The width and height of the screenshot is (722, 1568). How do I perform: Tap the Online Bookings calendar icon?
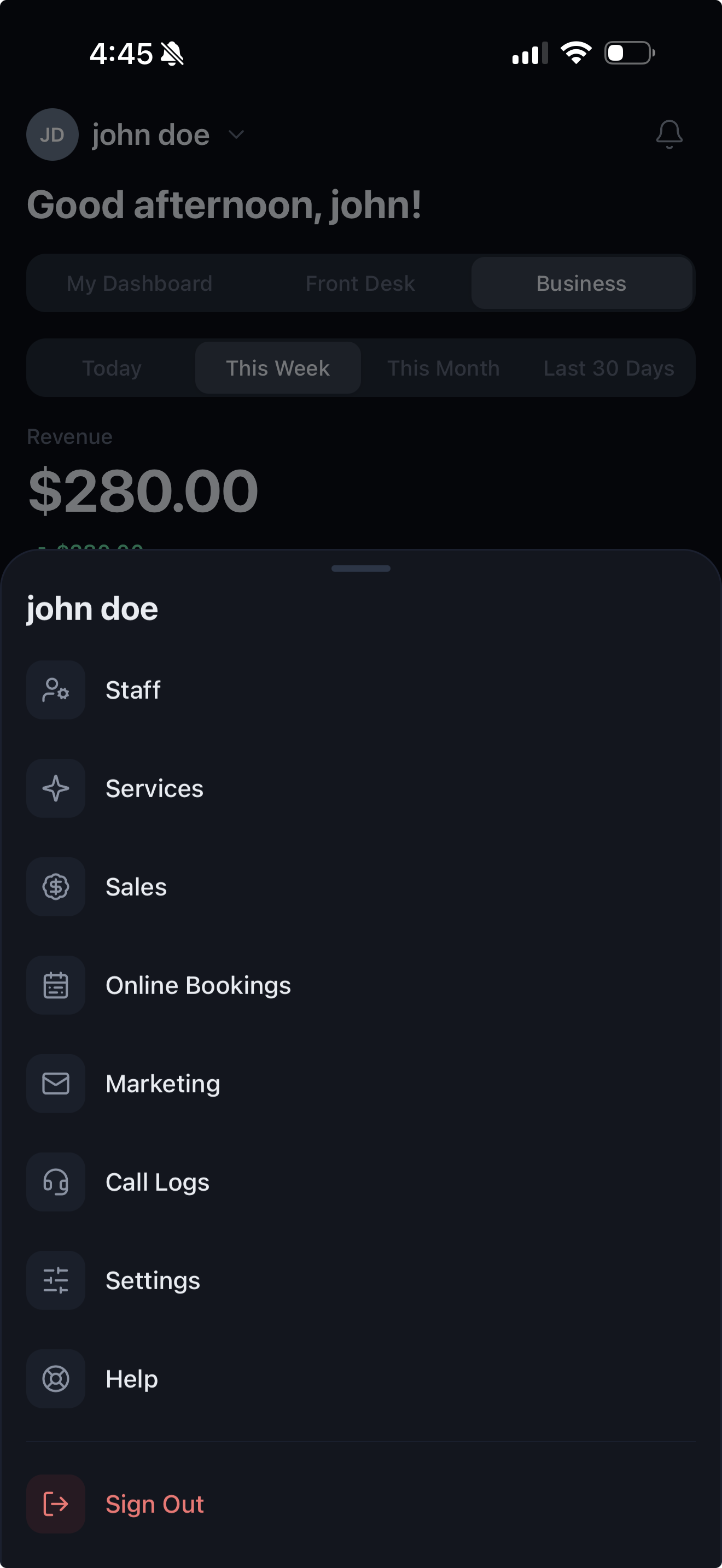(x=55, y=985)
